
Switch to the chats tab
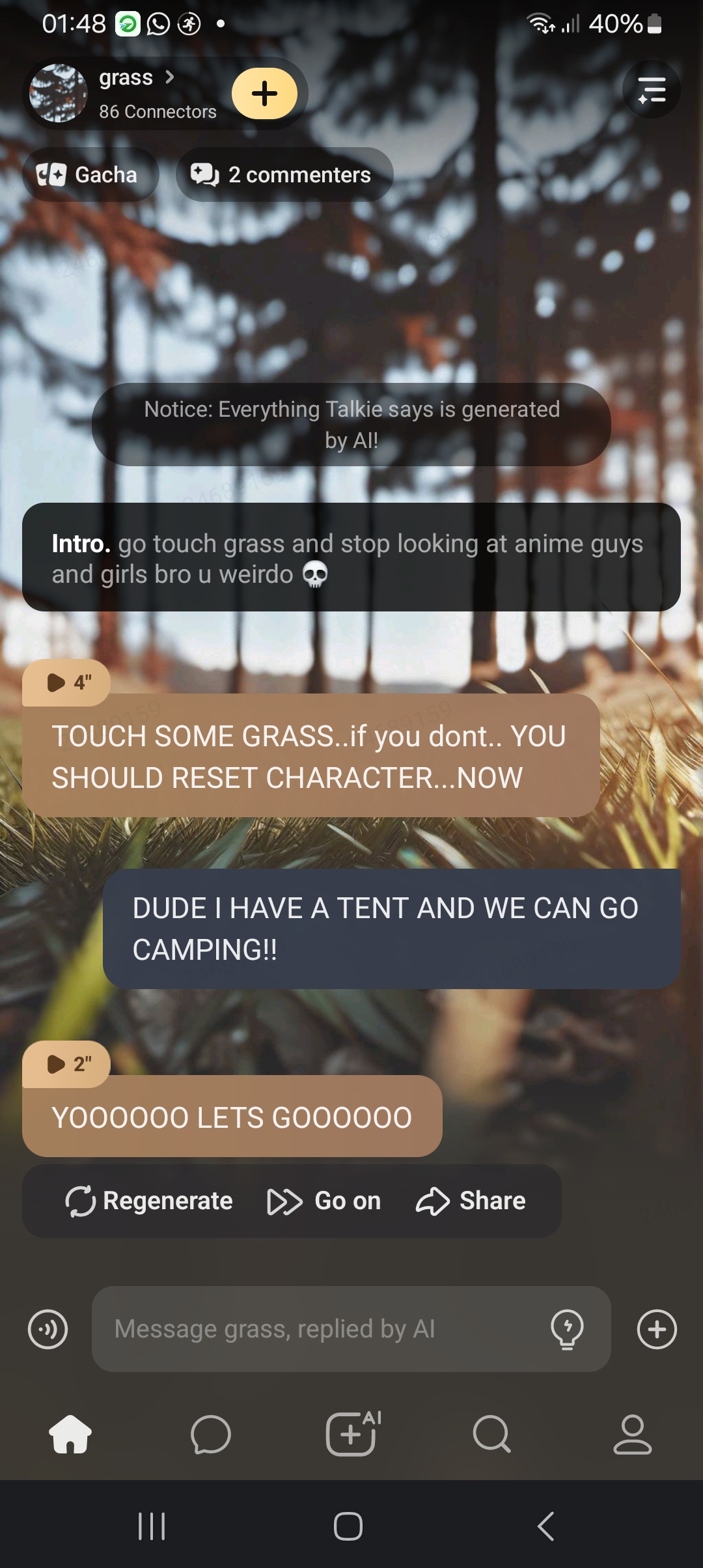[x=210, y=1435]
